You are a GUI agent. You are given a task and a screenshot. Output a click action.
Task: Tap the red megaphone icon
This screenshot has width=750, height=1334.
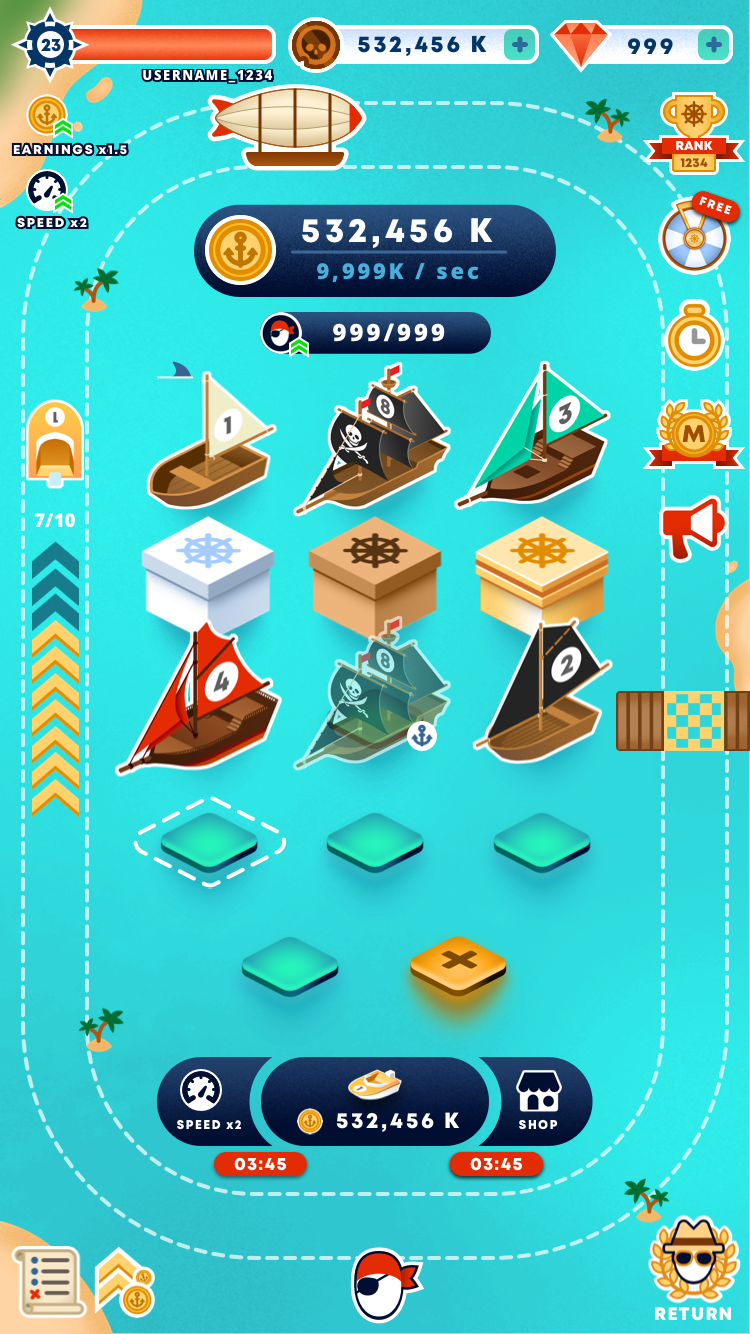pos(692,526)
